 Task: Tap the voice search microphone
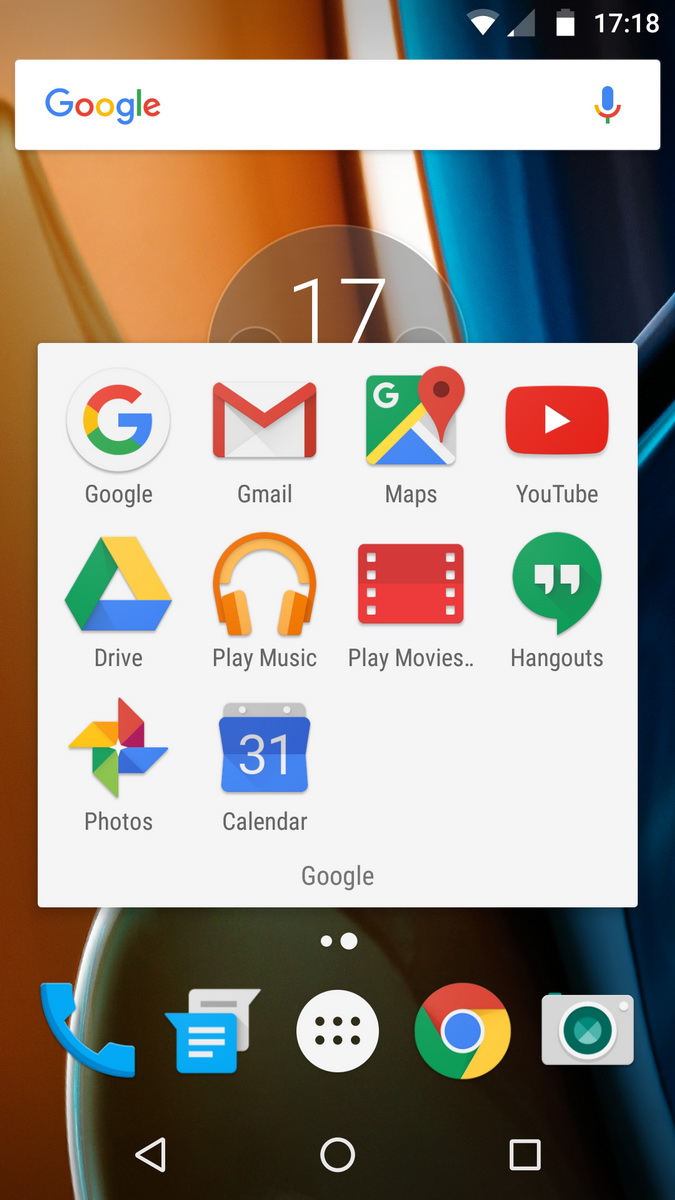click(607, 105)
